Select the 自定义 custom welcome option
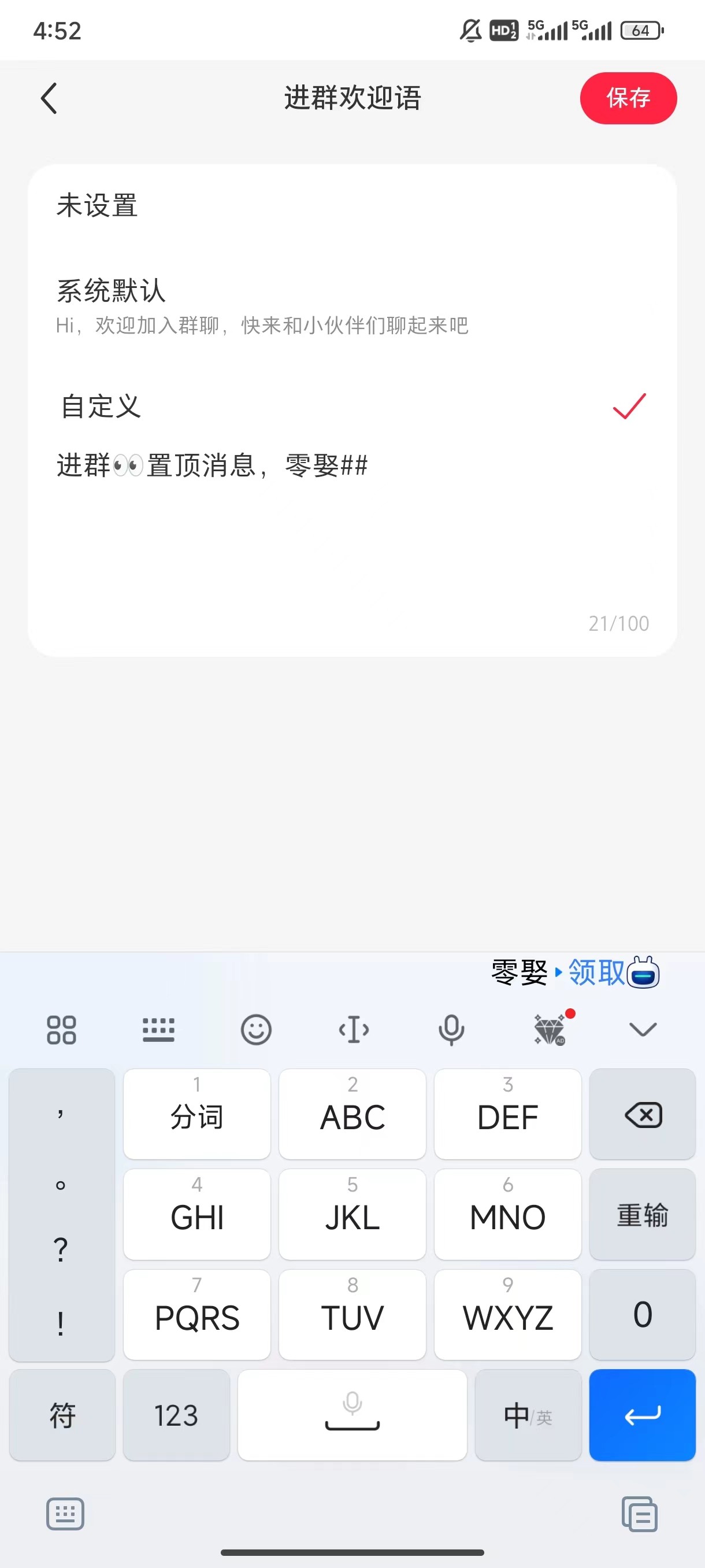 pyautogui.click(x=99, y=406)
